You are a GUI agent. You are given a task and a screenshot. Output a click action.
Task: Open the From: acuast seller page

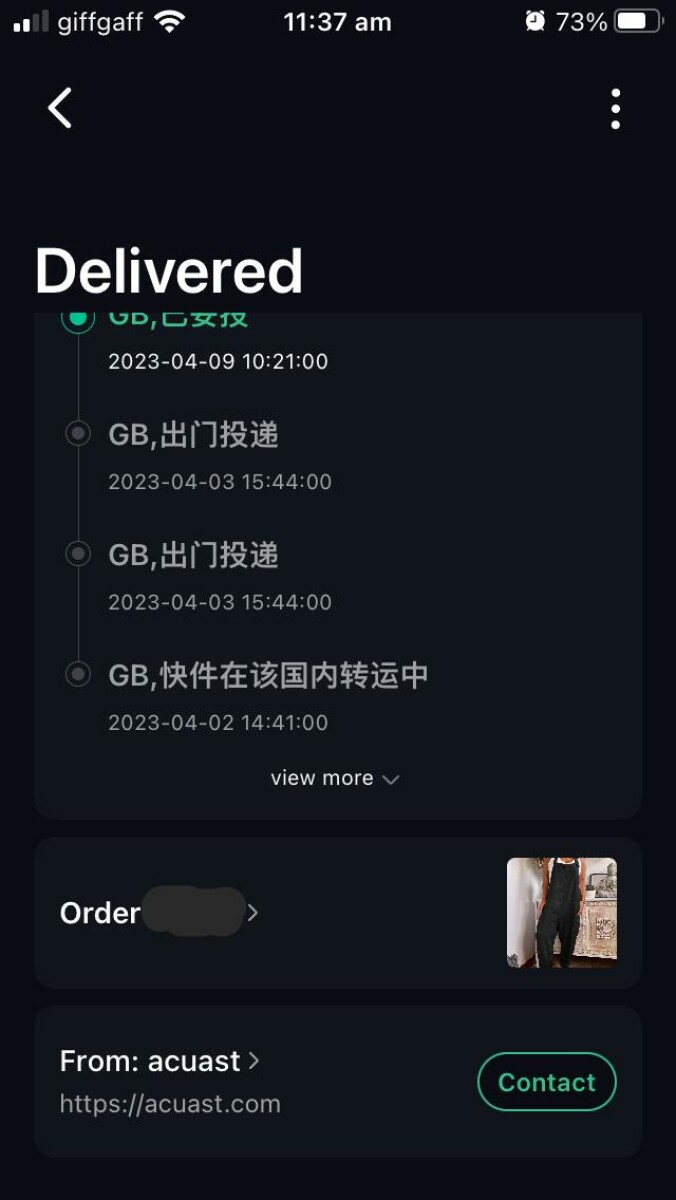point(160,1061)
